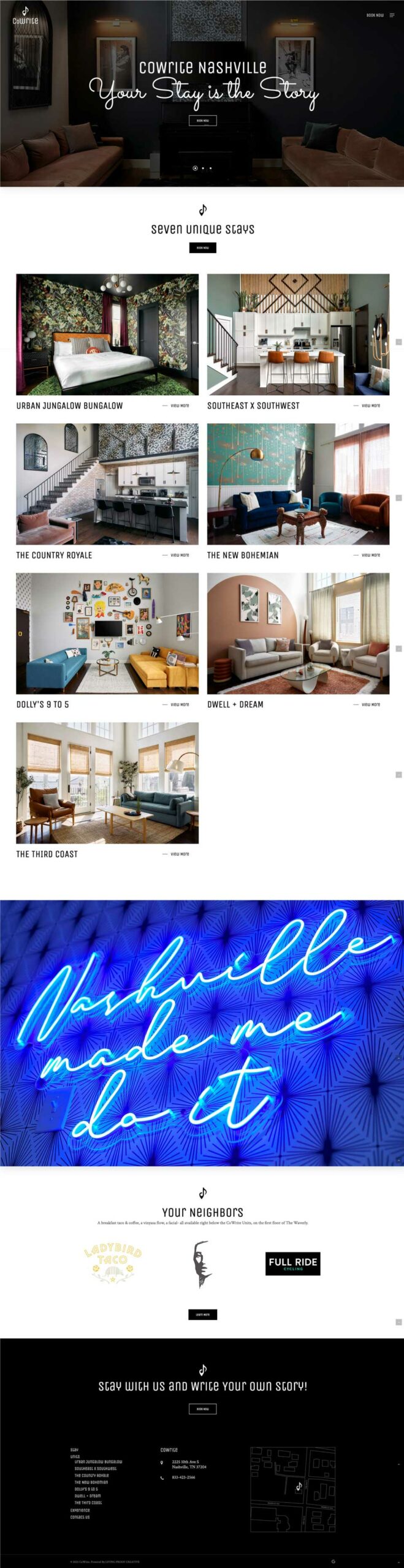Open The Country Royale photo
Viewport: 404px width, 1568px height.
(107, 483)
